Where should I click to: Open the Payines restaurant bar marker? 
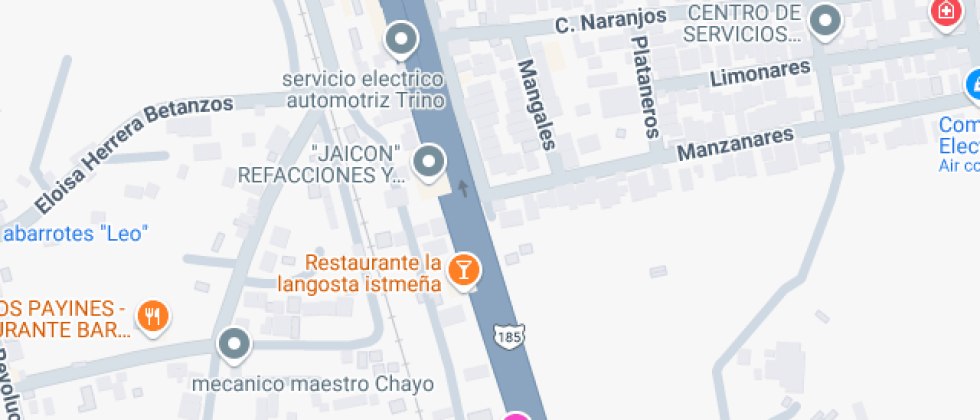[153, 317]
